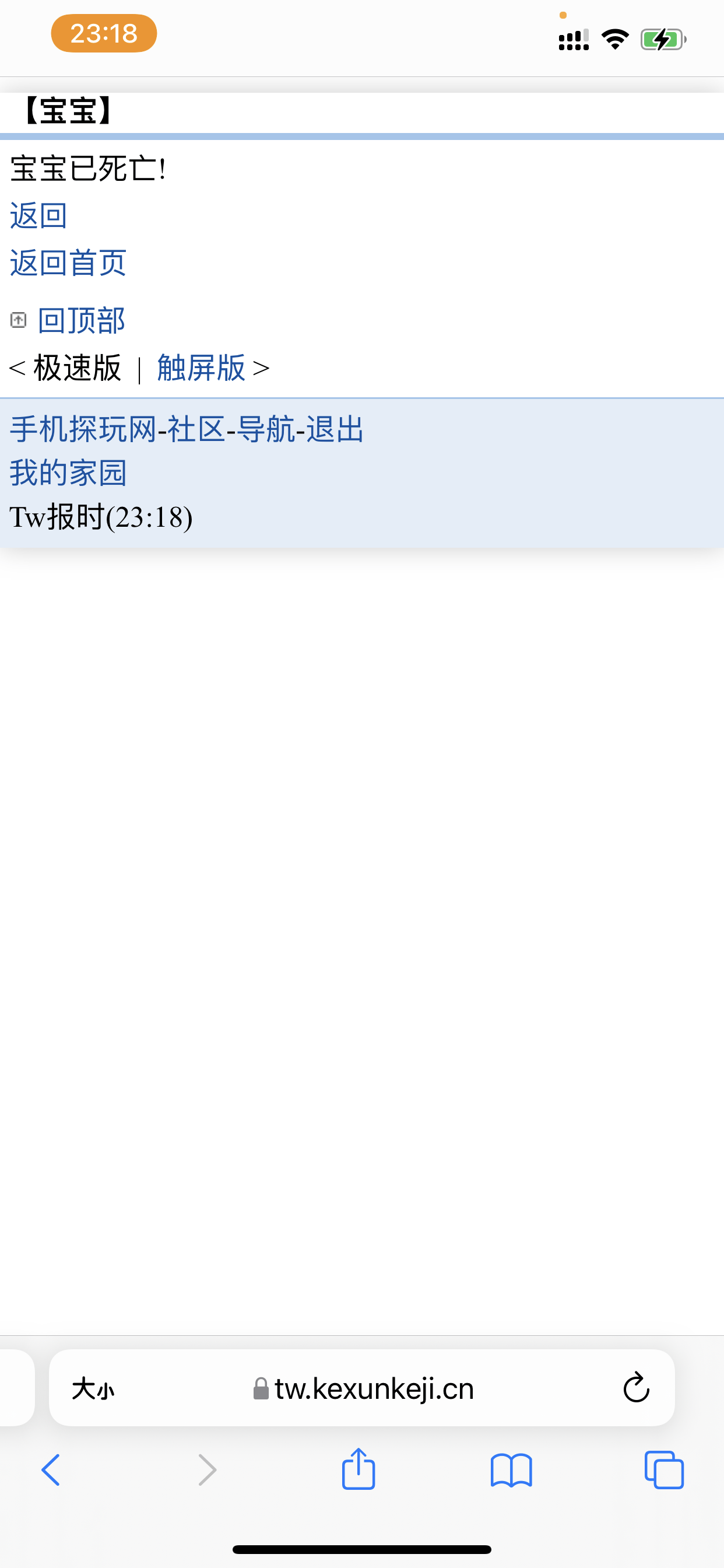The height and width of the screenshot is (1568, 724).
Task: Go to 社区 community link
Action: pyautogui.click(x=196, y=430)
